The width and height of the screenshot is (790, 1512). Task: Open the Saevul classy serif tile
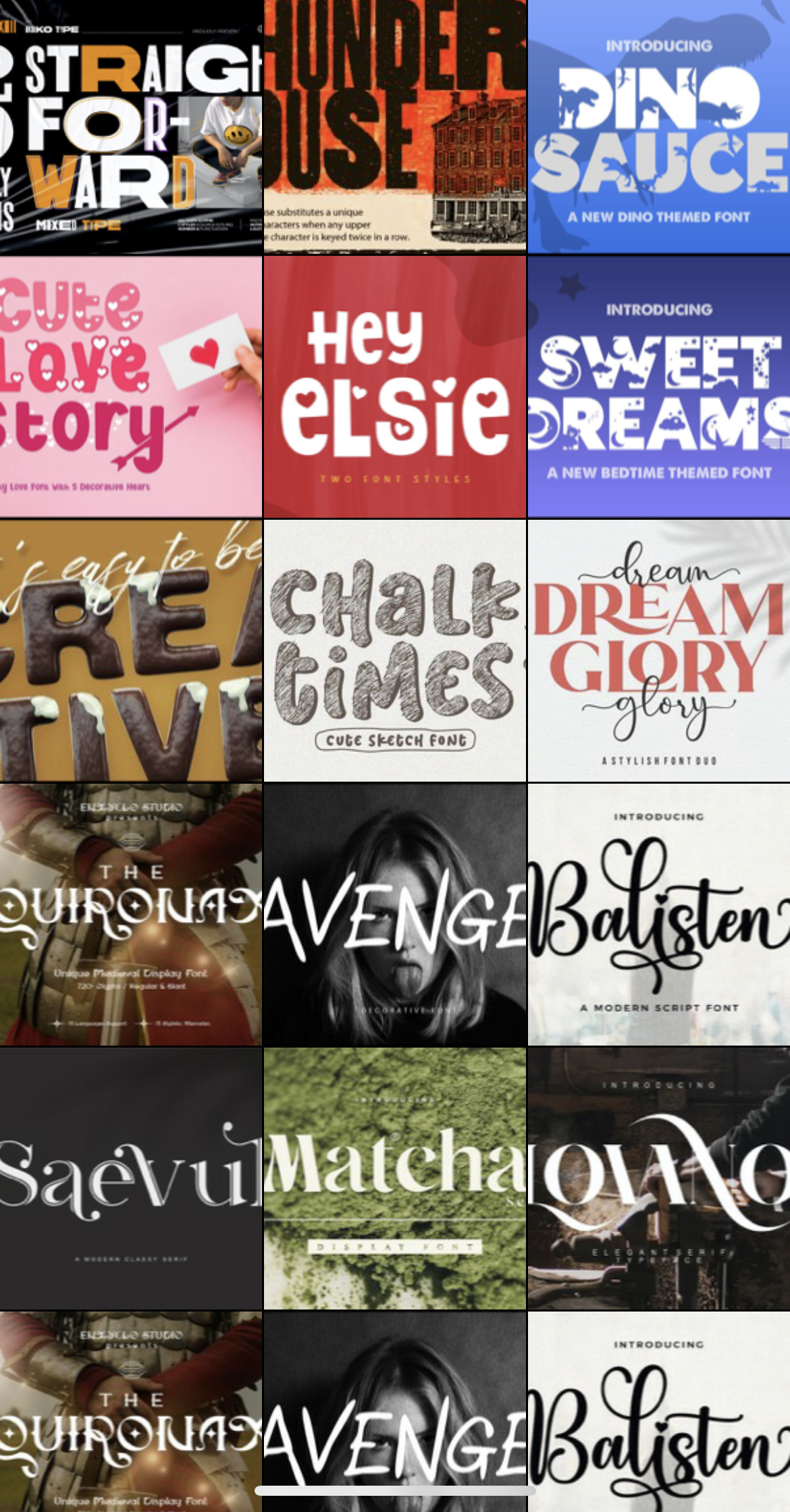tap(131, 1178)
